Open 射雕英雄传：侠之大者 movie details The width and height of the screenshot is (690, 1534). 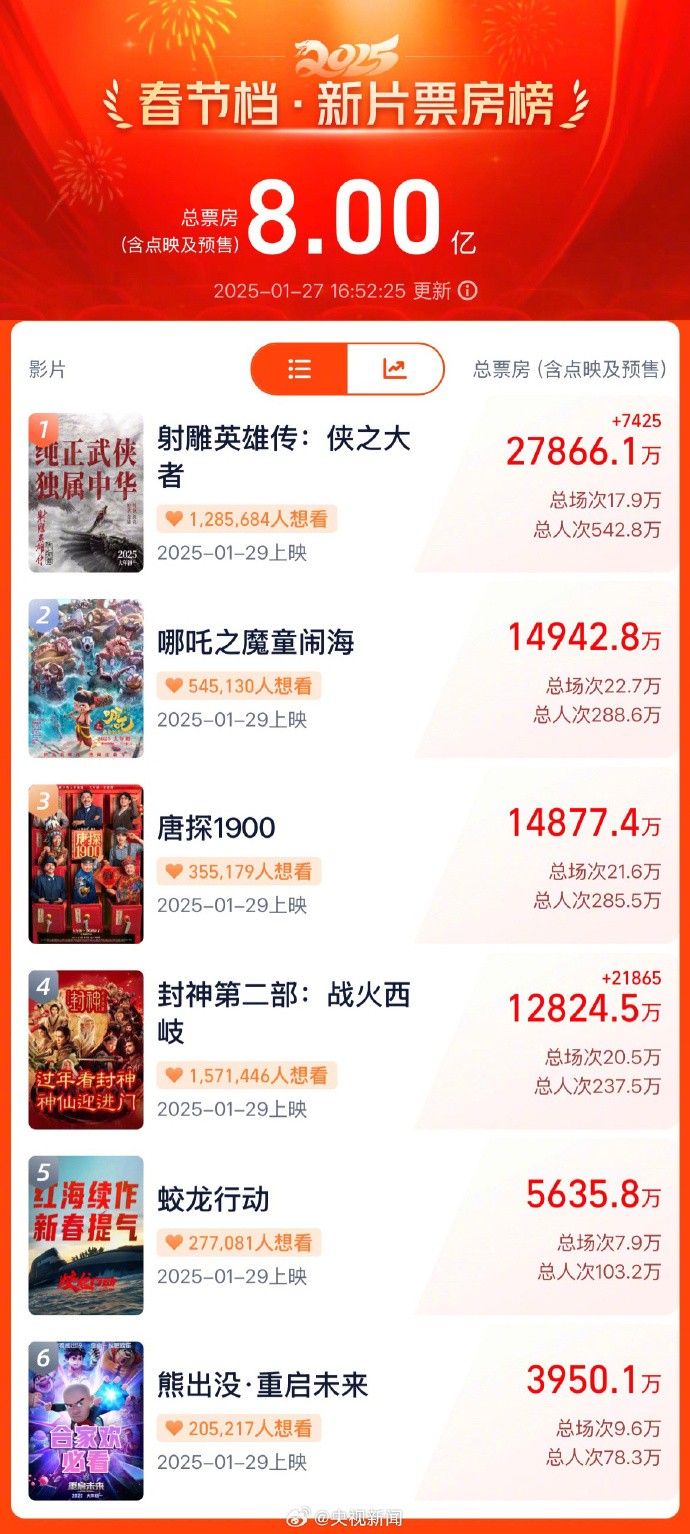pyautogui.click(x=283, y=455)
